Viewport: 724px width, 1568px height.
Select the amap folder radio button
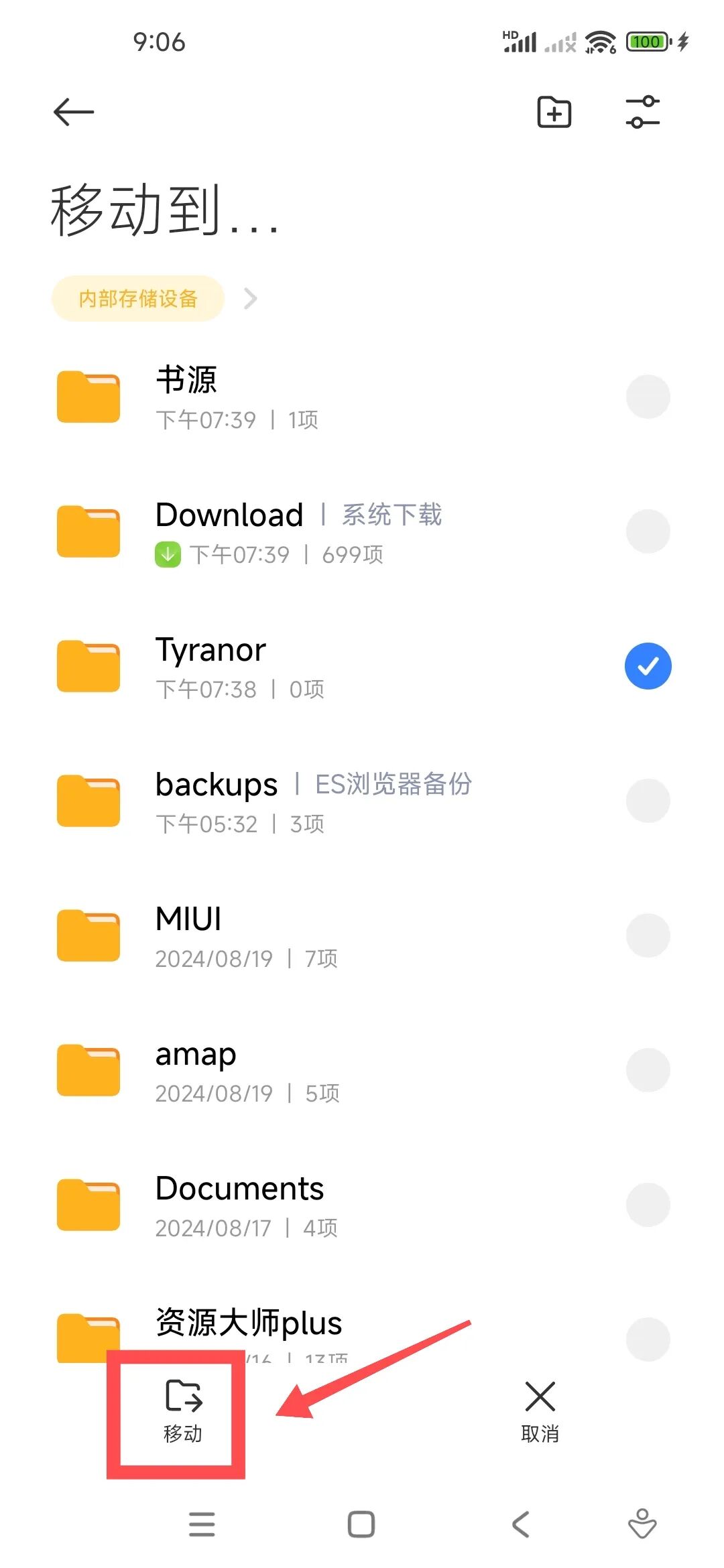tap(648, 1070)
